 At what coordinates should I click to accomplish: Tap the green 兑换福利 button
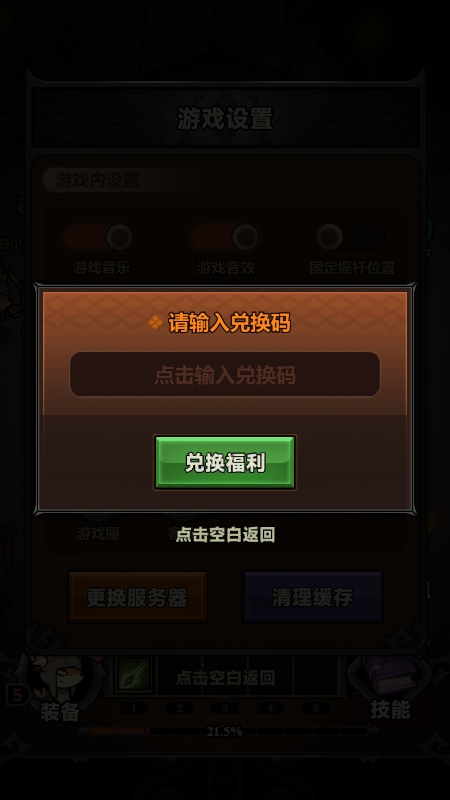point(225,463)
